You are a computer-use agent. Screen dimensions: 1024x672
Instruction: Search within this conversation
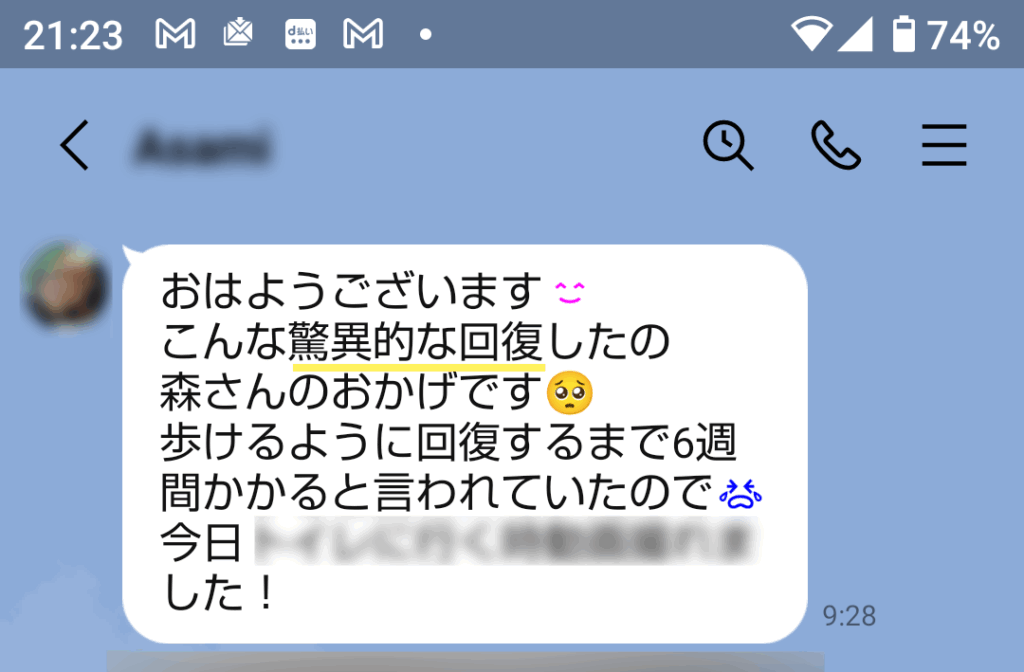728,147
